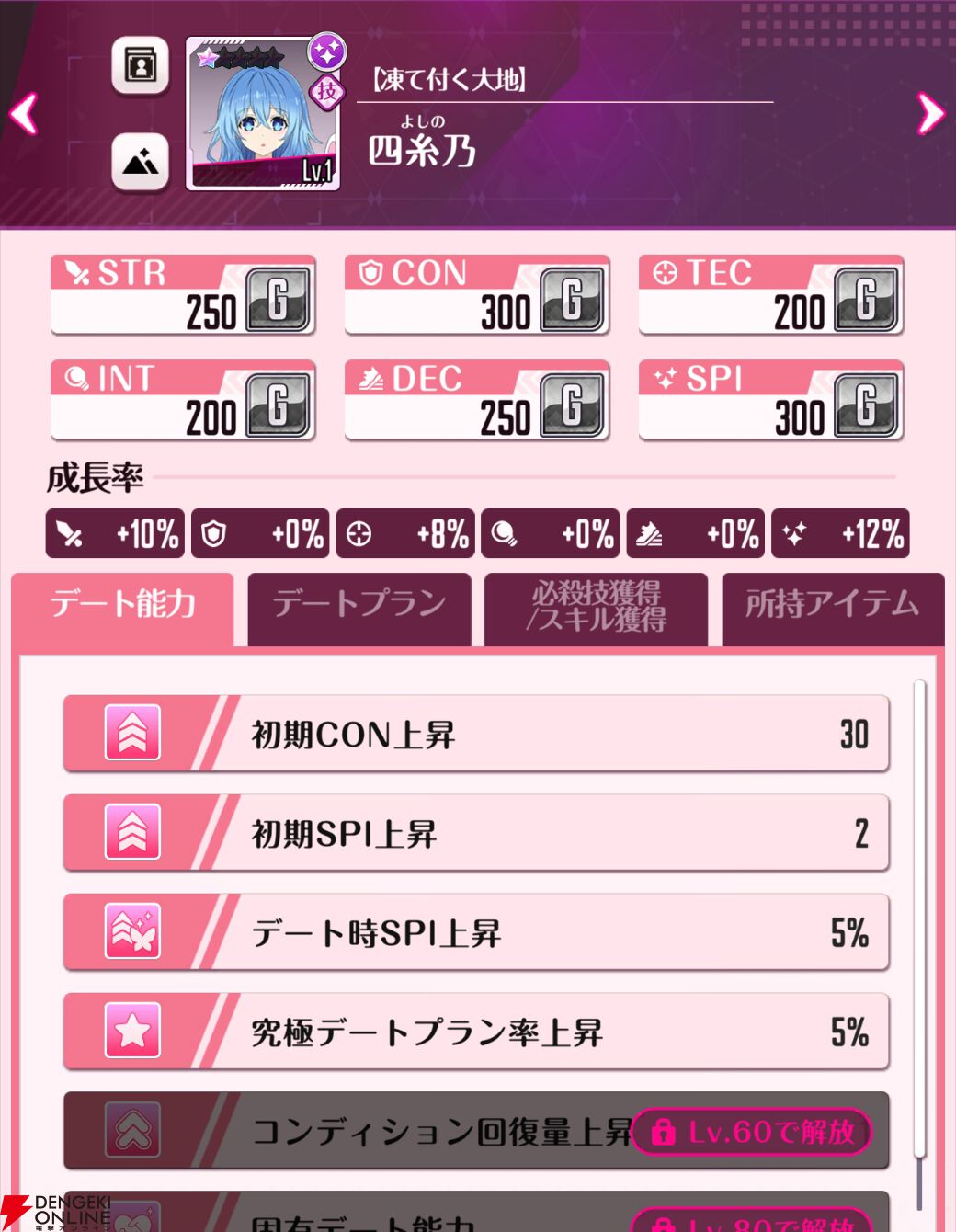Switch to the デートプラン tab
The height and width of the screenshot is (1232, 956).
(x=358, y=605)
